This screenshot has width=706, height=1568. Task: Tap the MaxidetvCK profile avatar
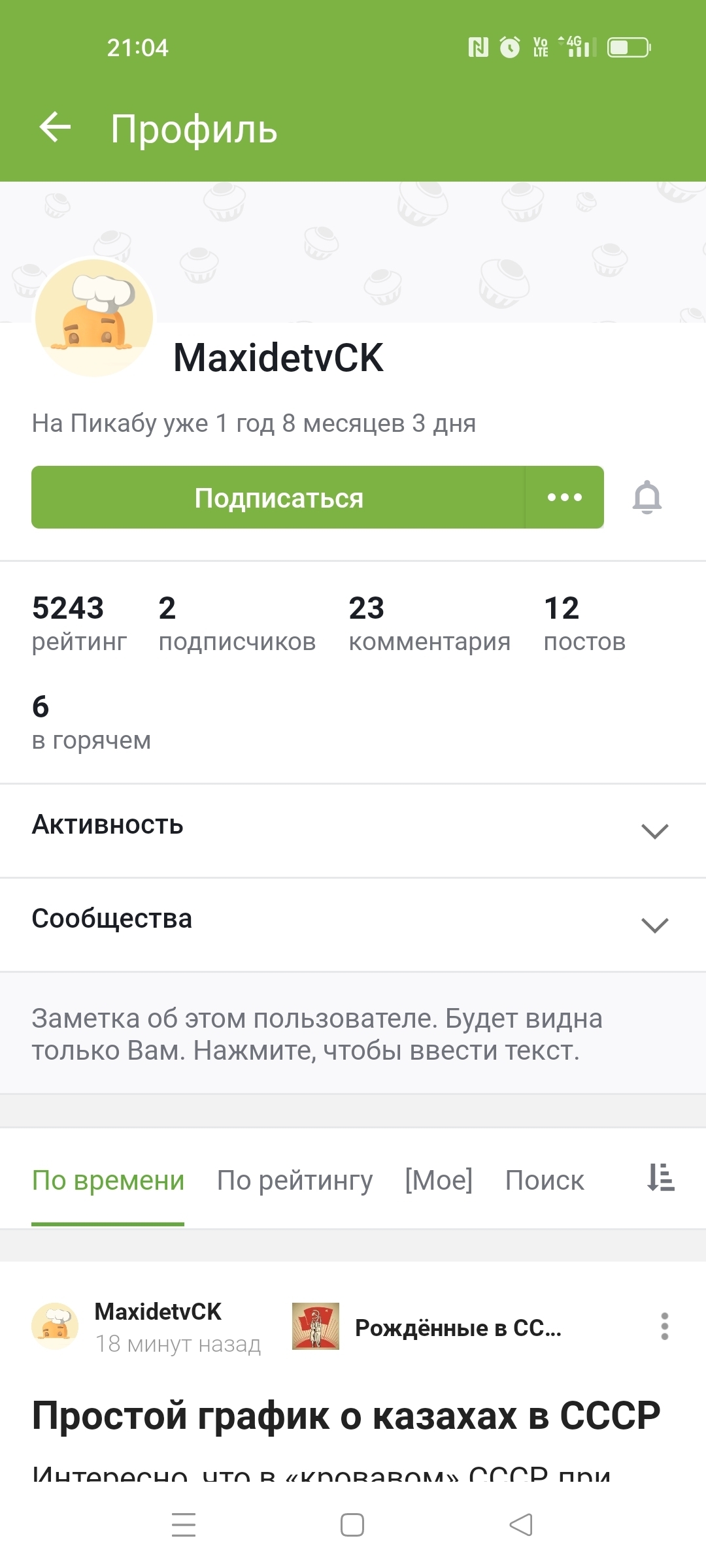pyautogui.click(x=94, y=318)
